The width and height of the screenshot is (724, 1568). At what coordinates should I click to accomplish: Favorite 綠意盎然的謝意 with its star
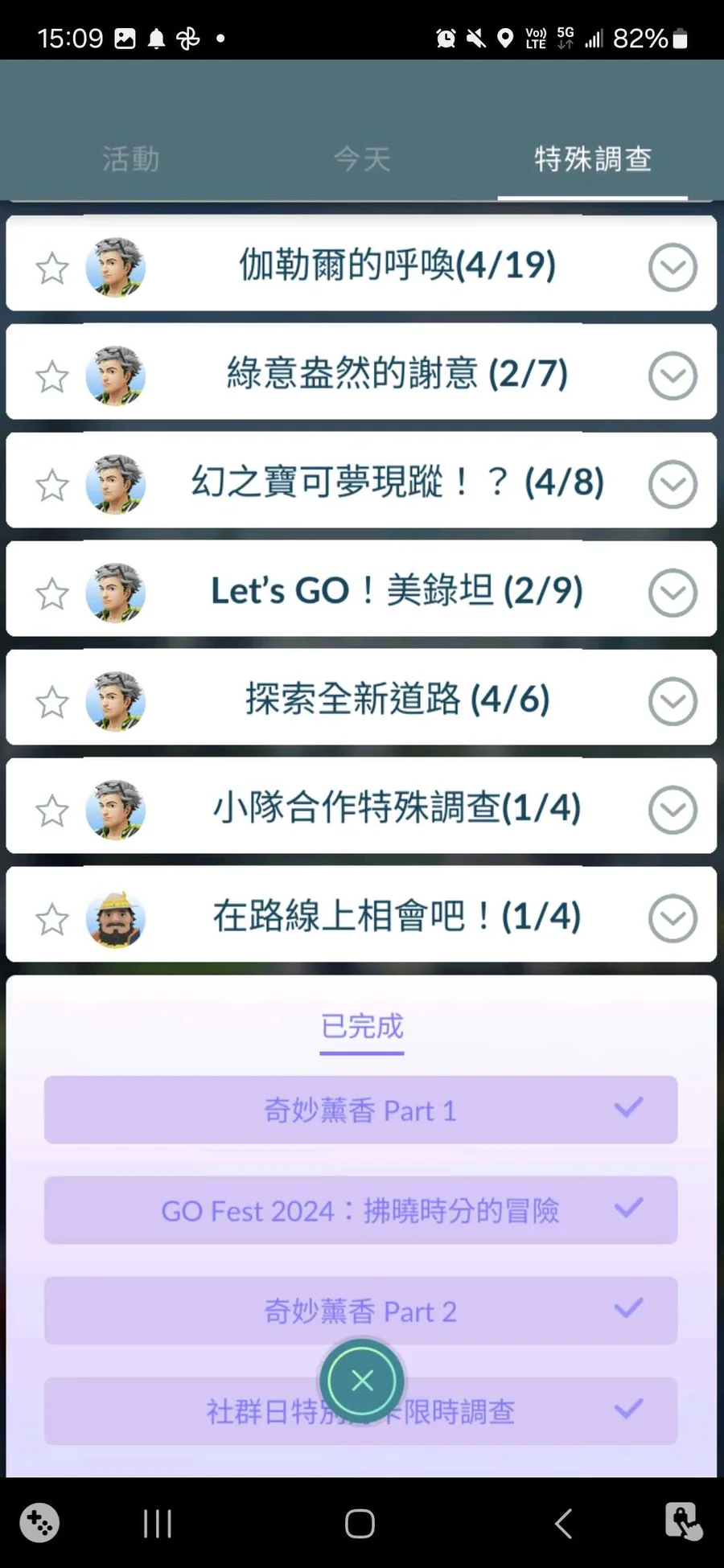pyautogui.click(x=52, y=376)
